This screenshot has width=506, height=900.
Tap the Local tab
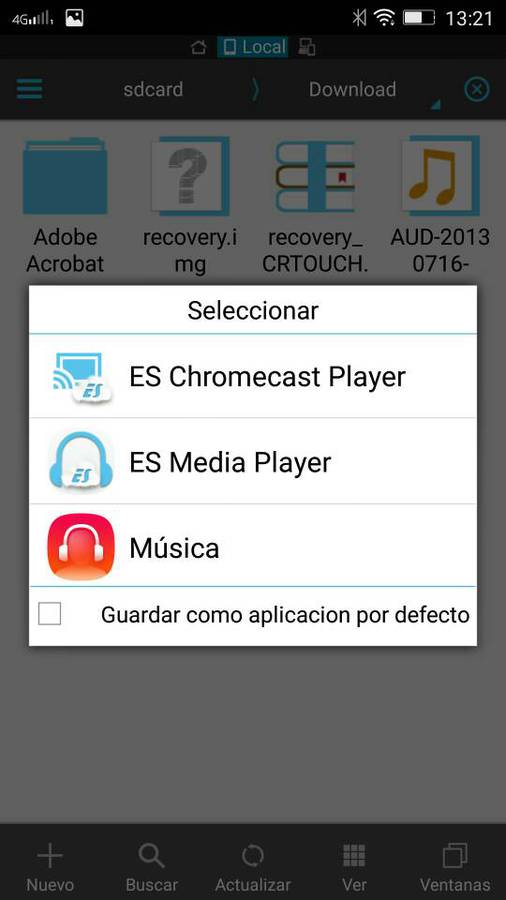252,47
